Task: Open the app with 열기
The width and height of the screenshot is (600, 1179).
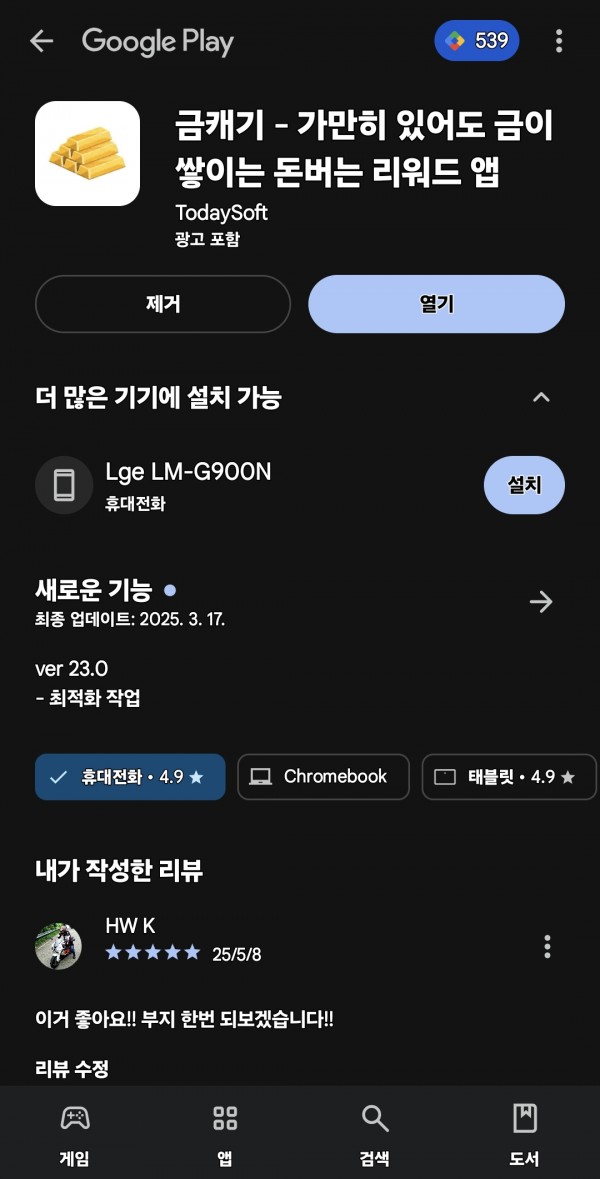Action: pos(436,304)
